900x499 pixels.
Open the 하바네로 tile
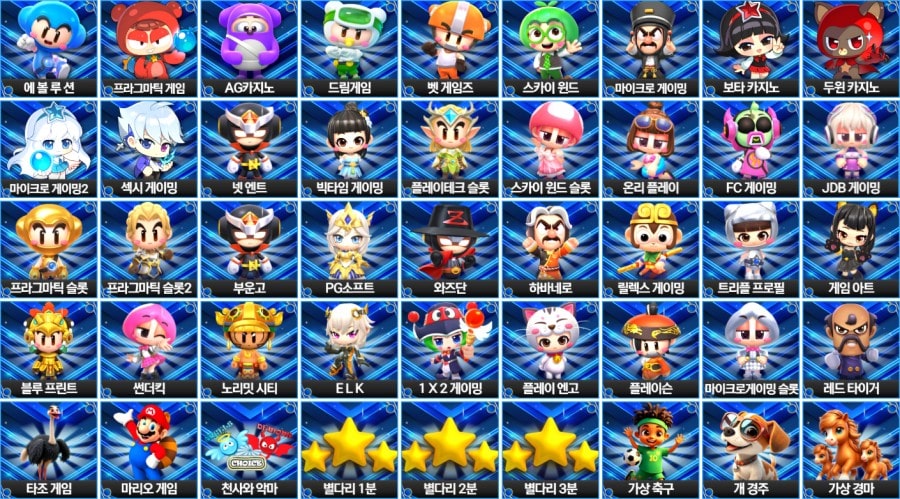(550, 248)
